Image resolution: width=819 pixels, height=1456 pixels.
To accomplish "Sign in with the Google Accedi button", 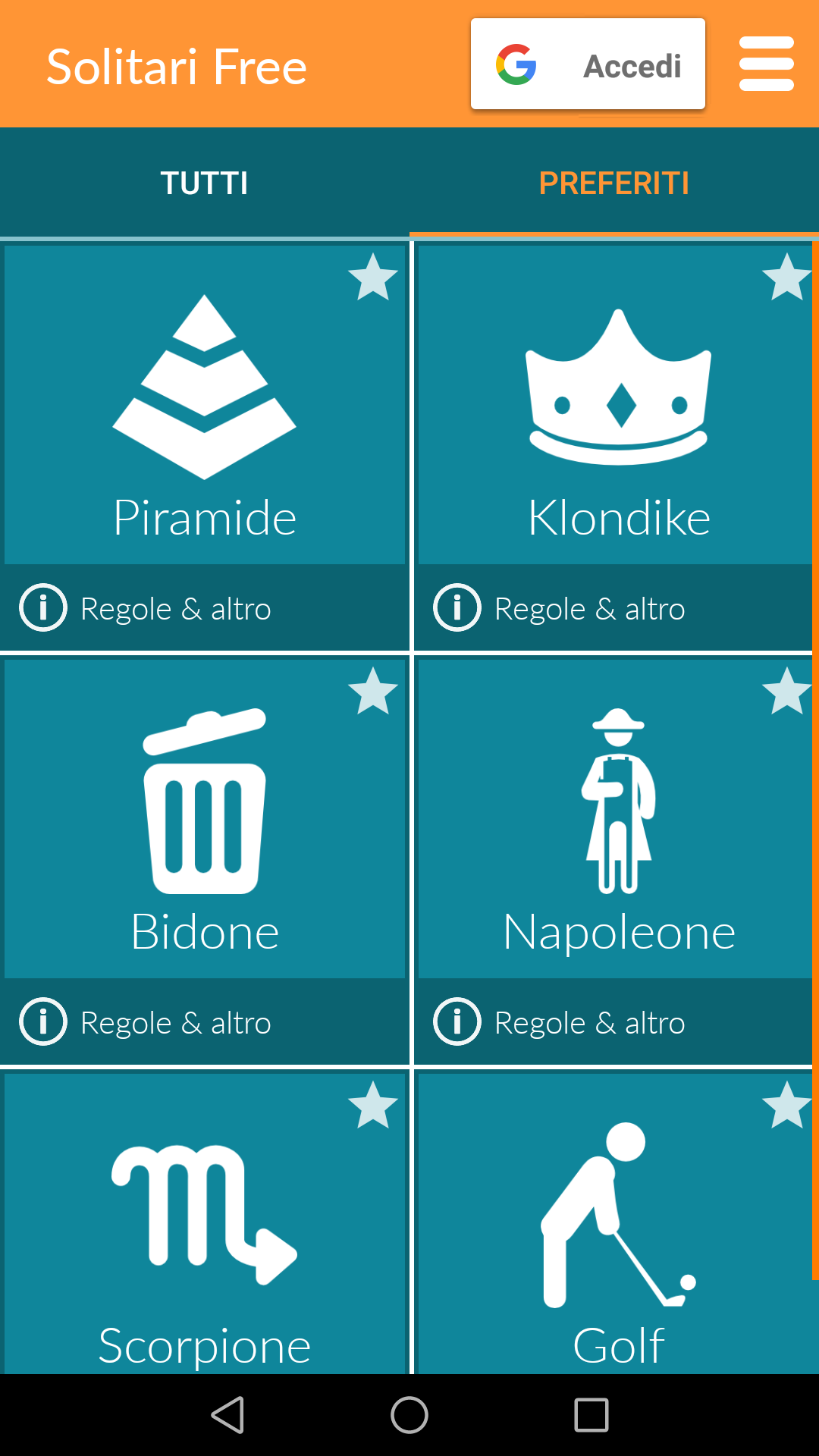I will click(588, 64).
